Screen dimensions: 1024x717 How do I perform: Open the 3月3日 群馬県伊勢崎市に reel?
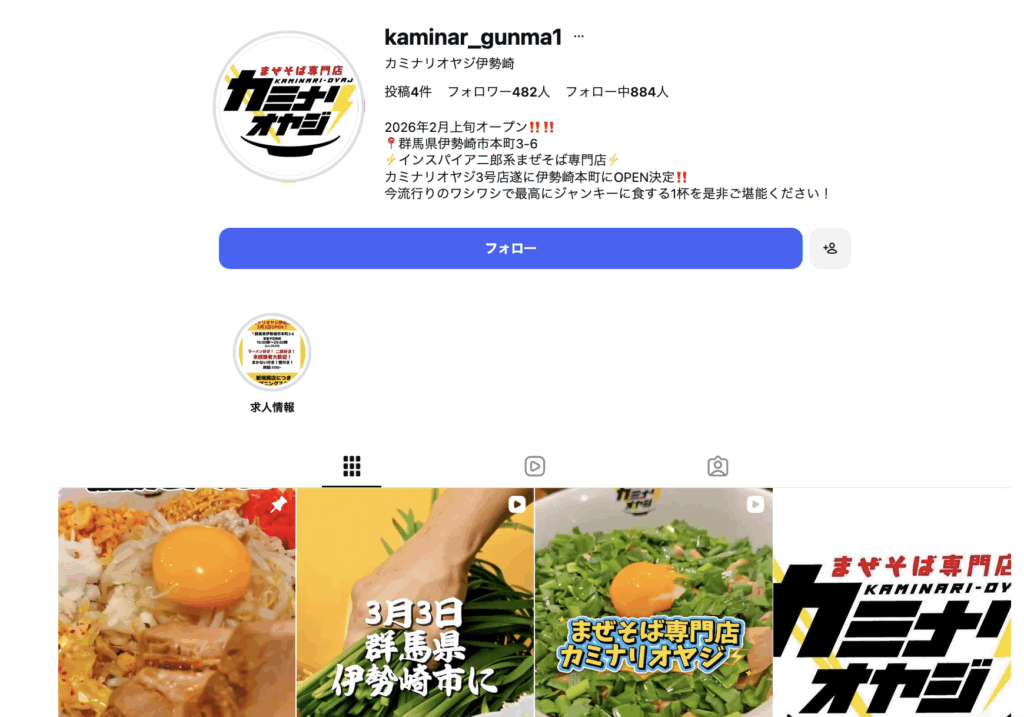[415, 602]
